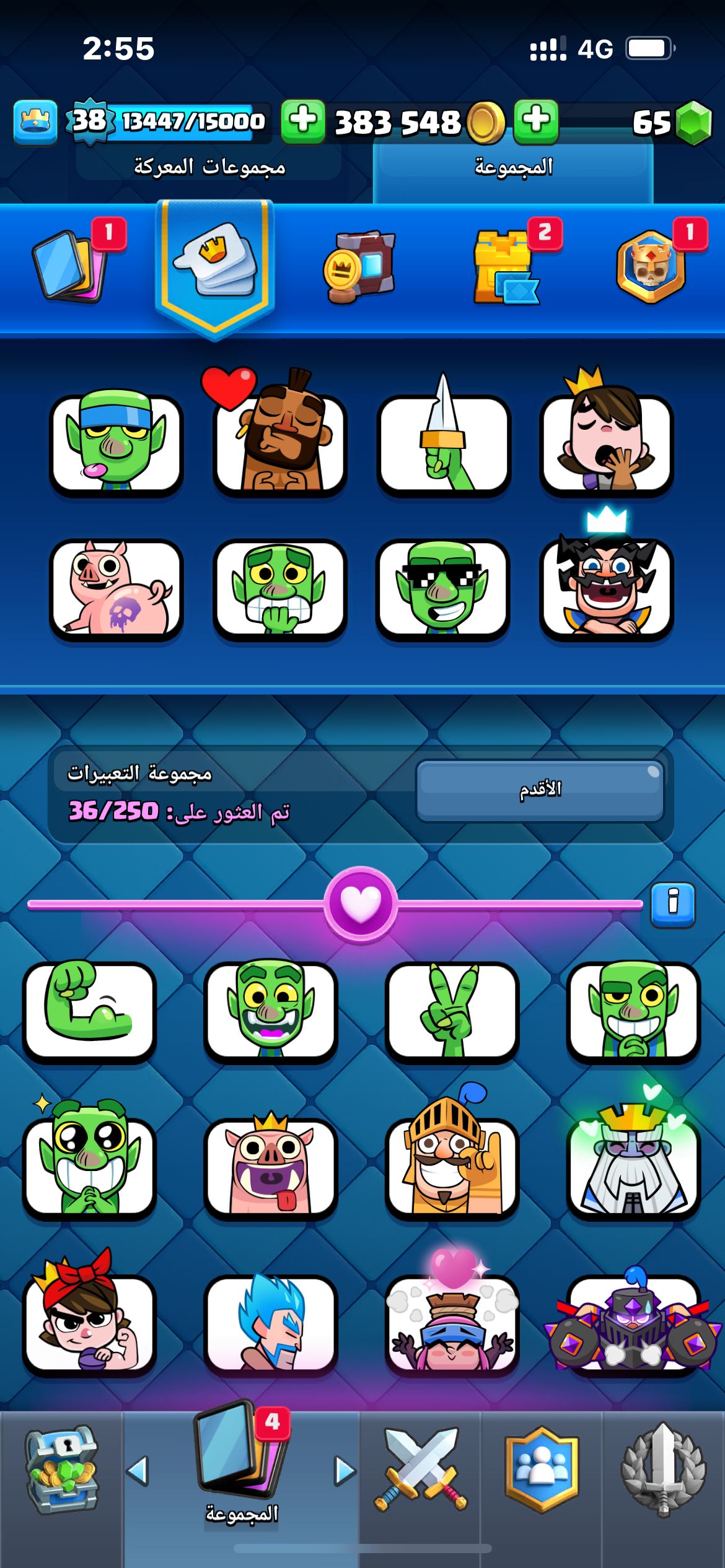Select the flexing green arm emote
725x1568 pixels.
89,1012
